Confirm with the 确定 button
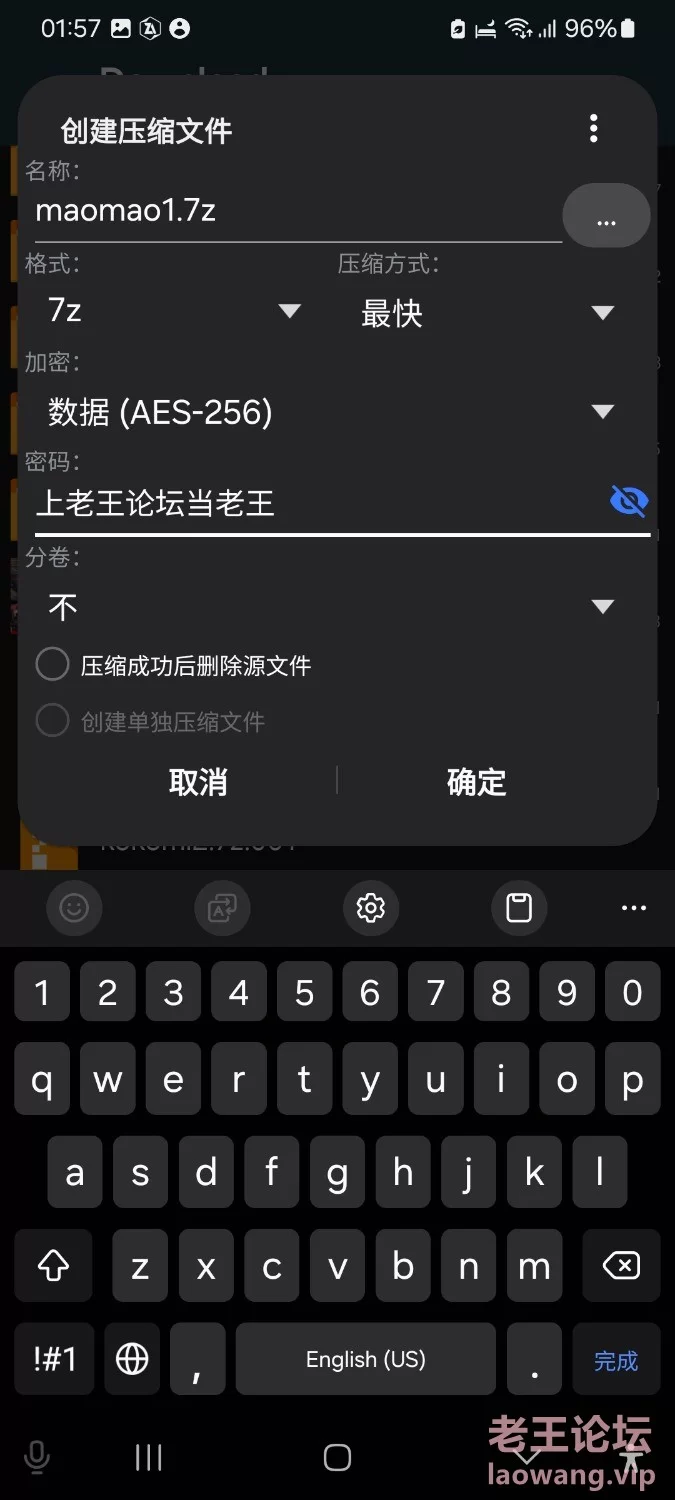This screenshot has width=675, height=1500. 477,781
